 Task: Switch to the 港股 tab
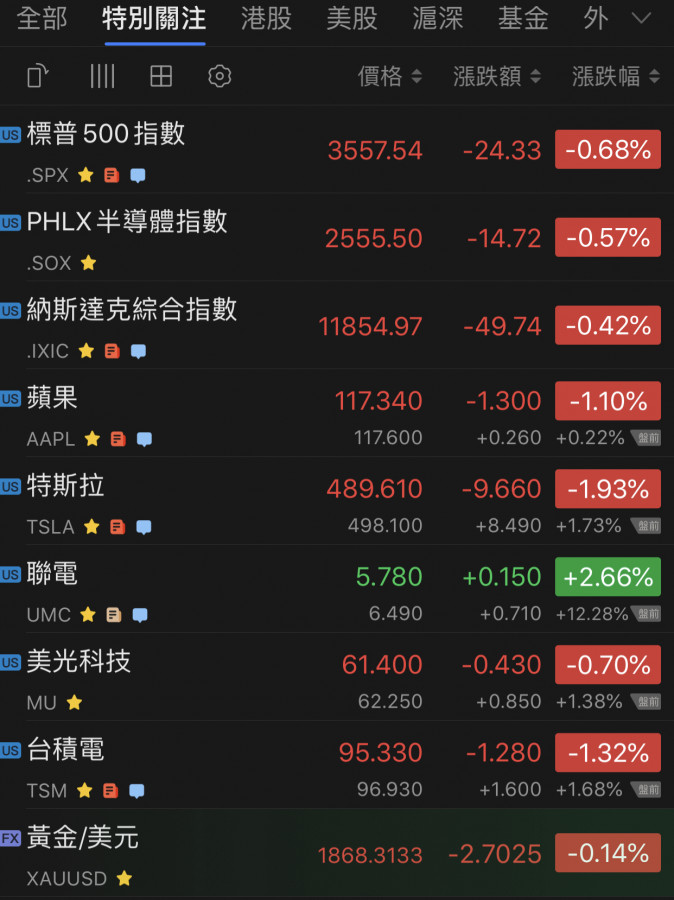pos(267,18)
